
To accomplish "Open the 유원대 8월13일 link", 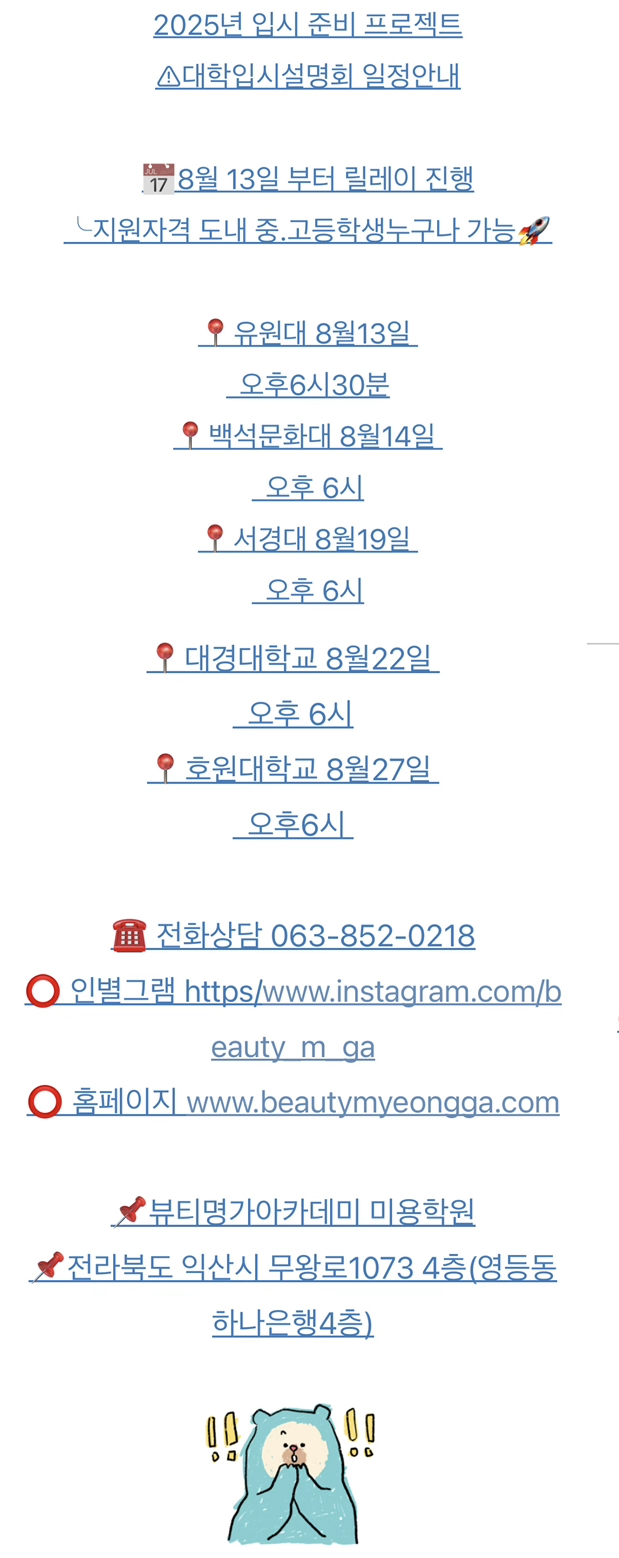I will click(x=308, y=333).
